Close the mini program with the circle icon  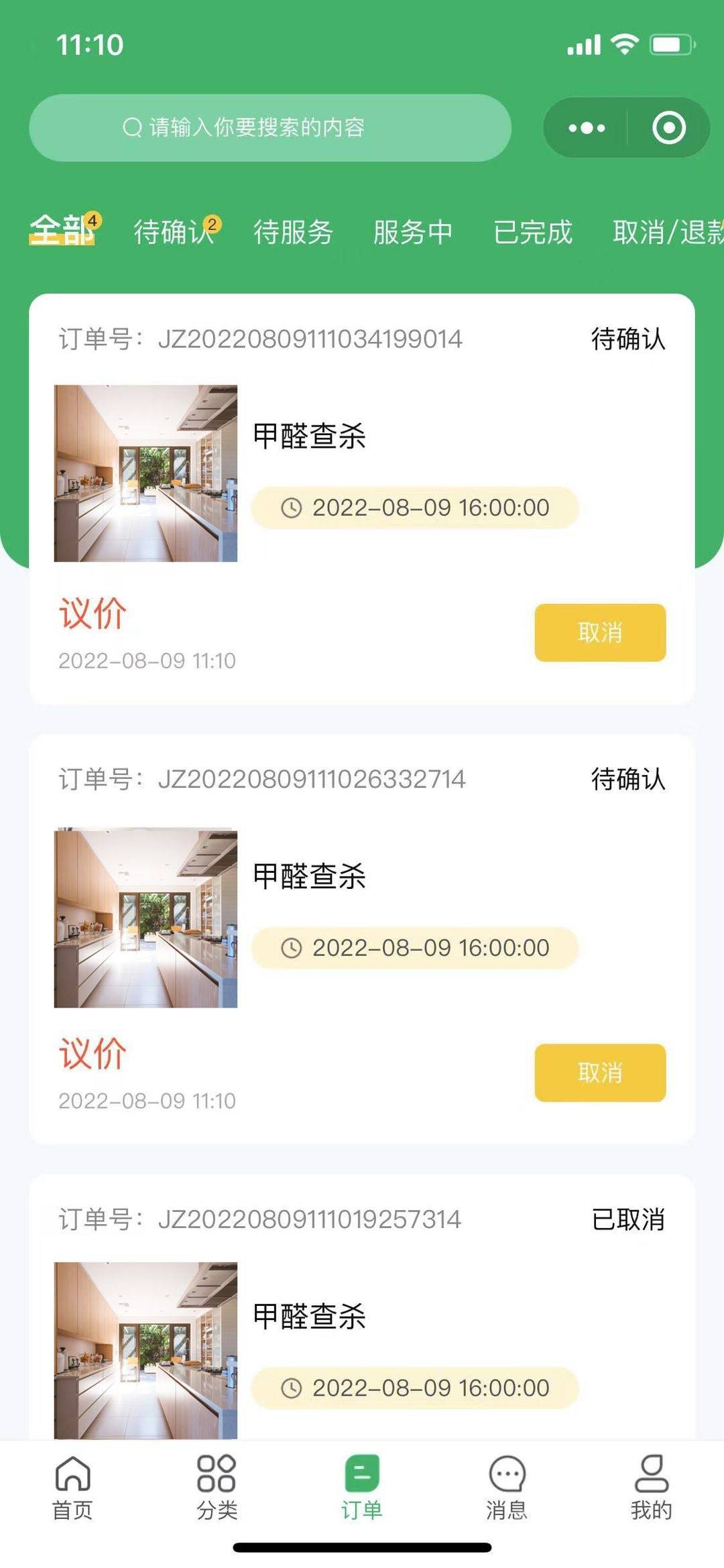668,127
